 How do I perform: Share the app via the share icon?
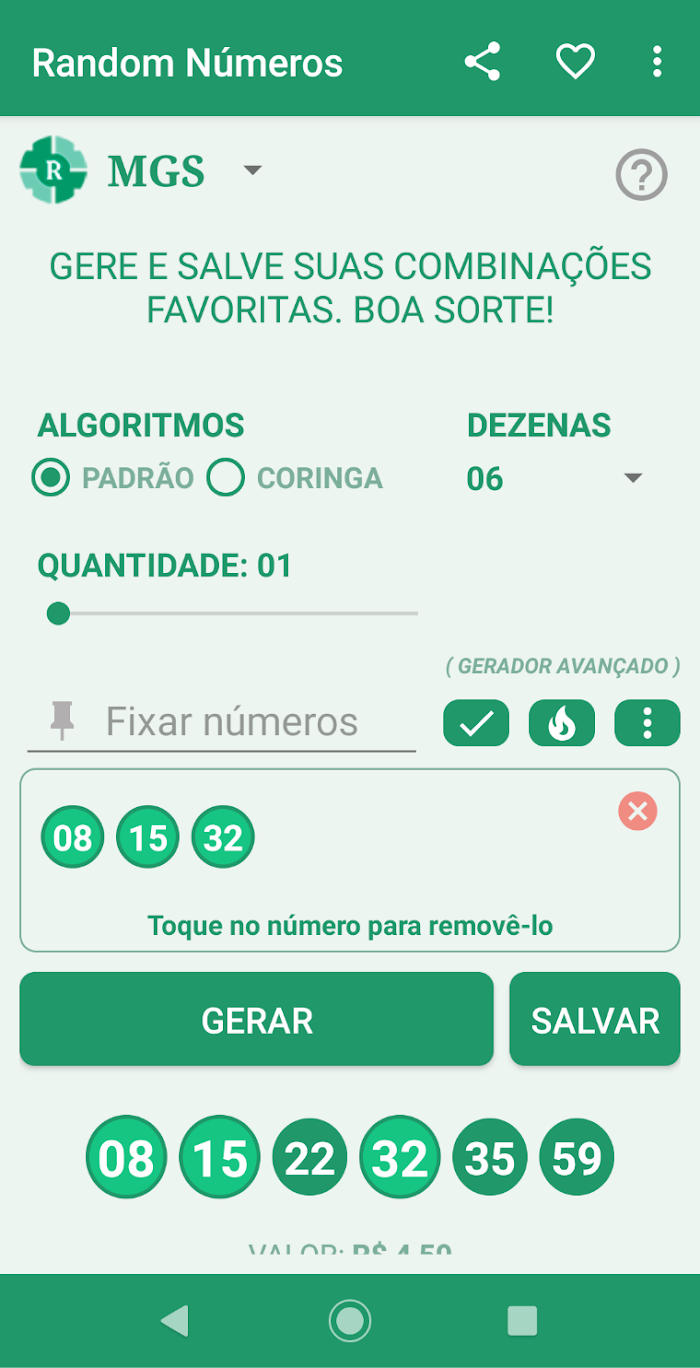pos(482,62)
